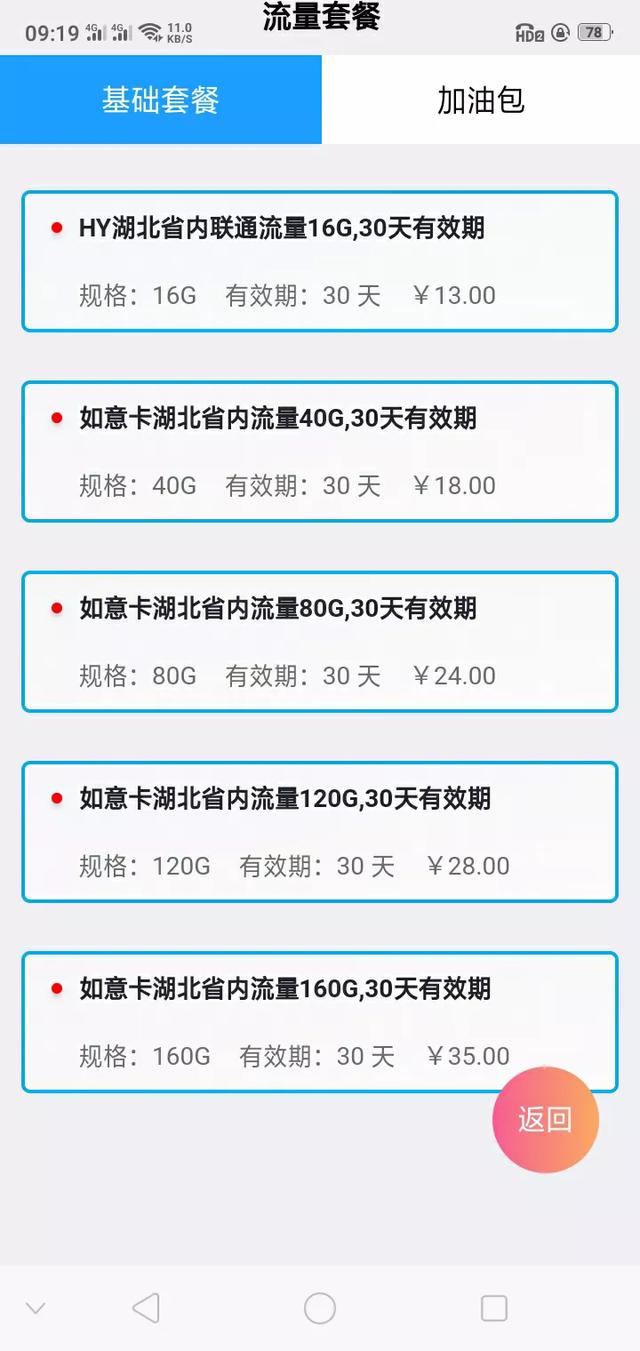Image resolution: width=640 pixels, height=1351 pixels.
Task: Select the 如意卡 80G ¥24.00 plan
Action: 320,641
